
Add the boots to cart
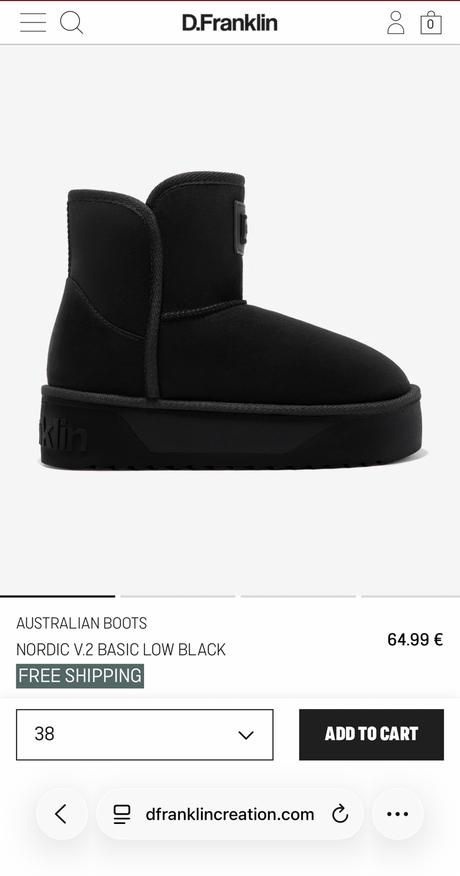(371, 735)
